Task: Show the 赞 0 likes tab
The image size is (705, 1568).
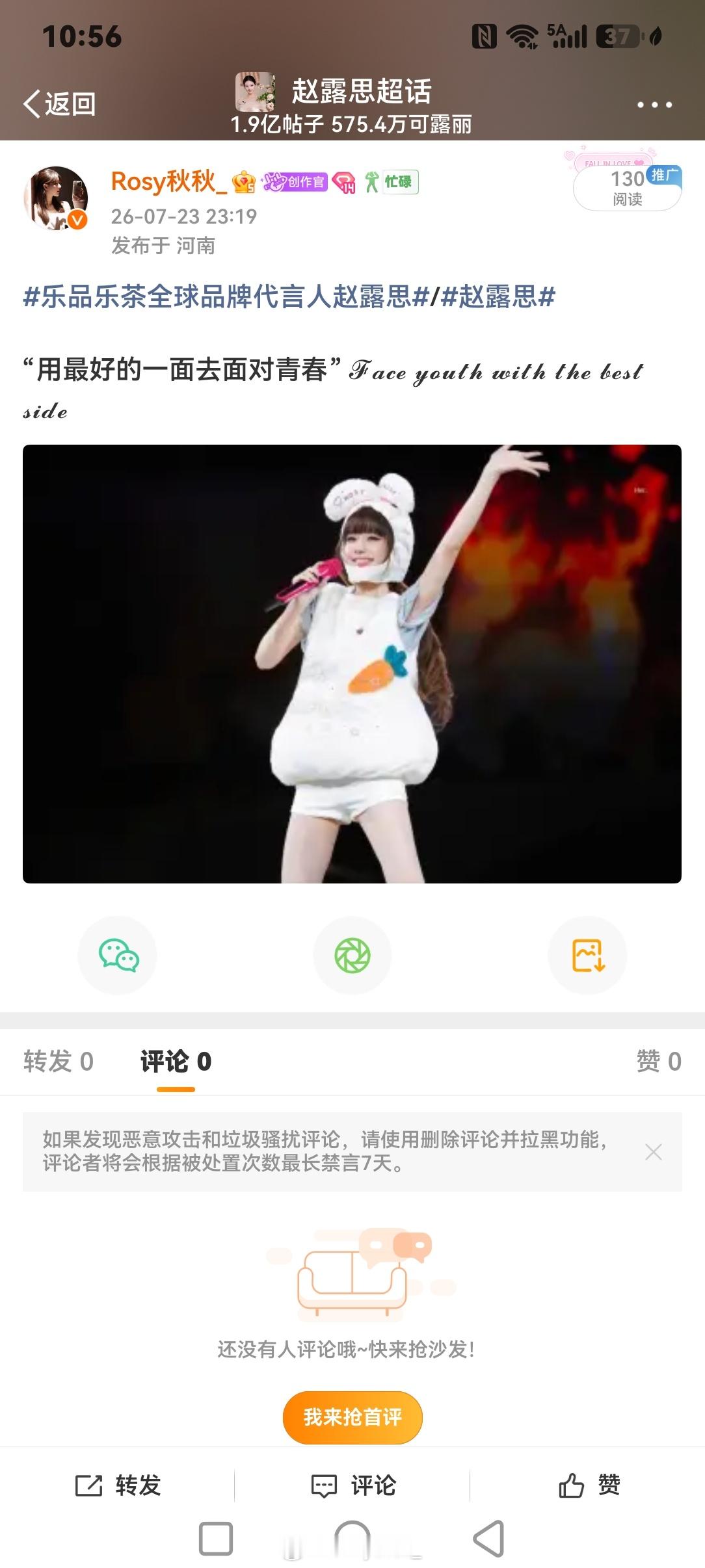Action: pos(659,1062)
